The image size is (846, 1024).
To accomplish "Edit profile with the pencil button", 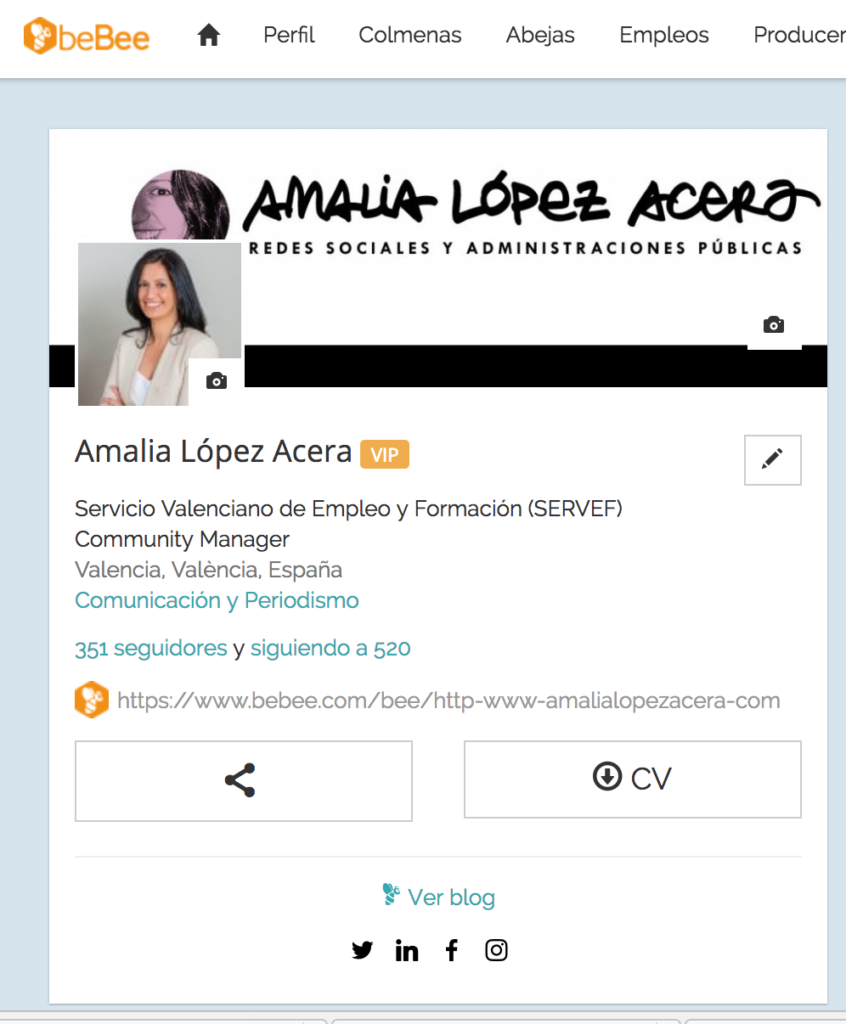I will pyautogui.click(x=772, y=460).
